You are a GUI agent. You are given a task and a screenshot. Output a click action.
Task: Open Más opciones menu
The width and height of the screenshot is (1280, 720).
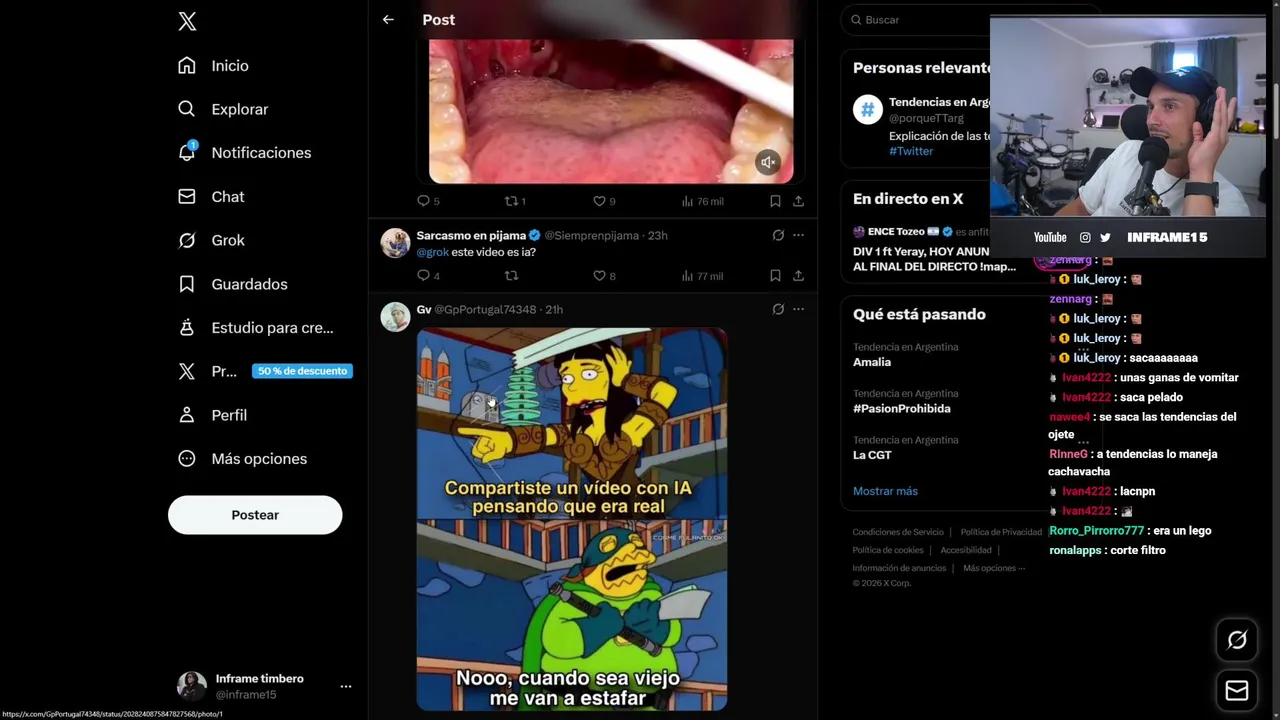coord(258,459)
